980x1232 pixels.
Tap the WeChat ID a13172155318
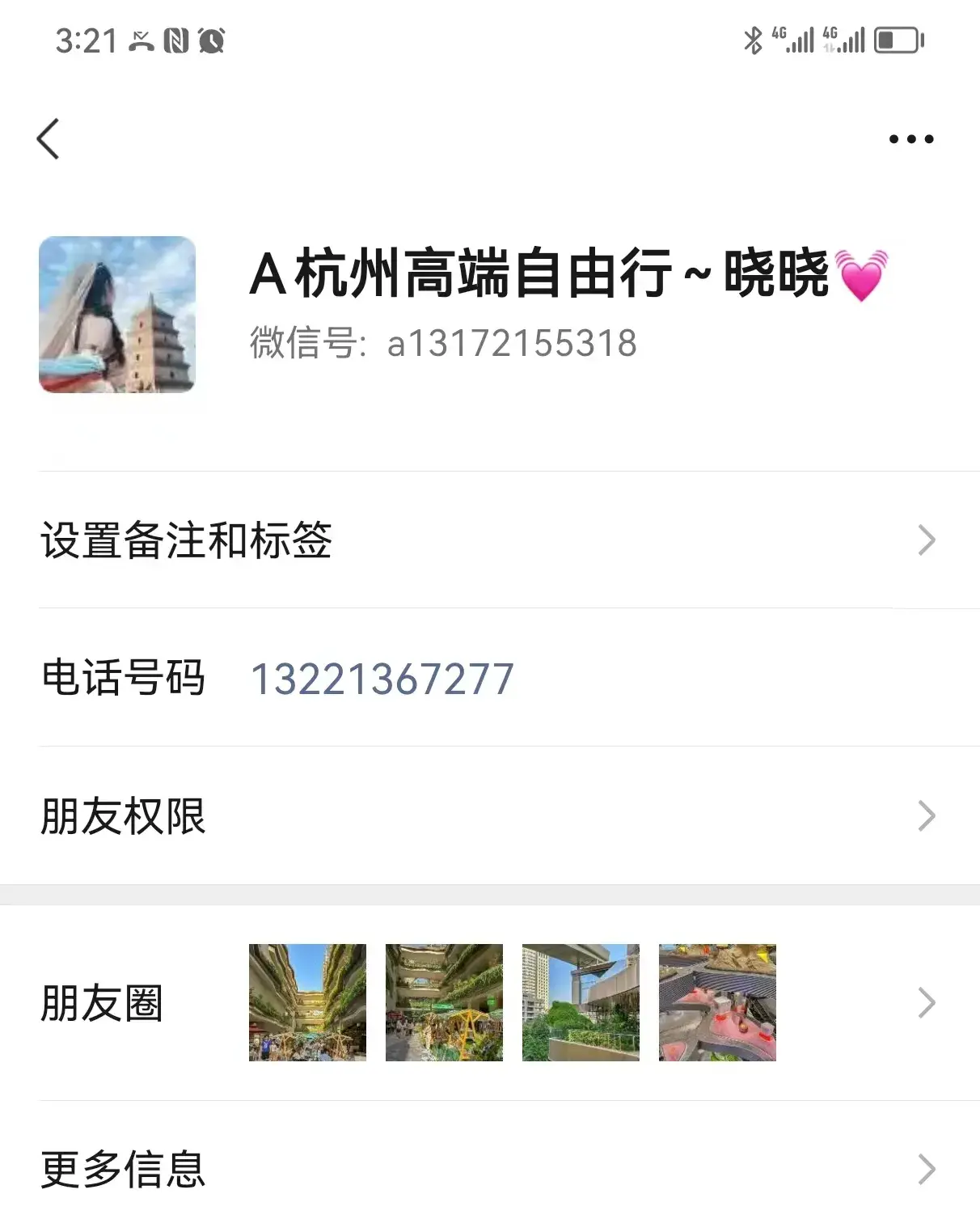point(513,343)
